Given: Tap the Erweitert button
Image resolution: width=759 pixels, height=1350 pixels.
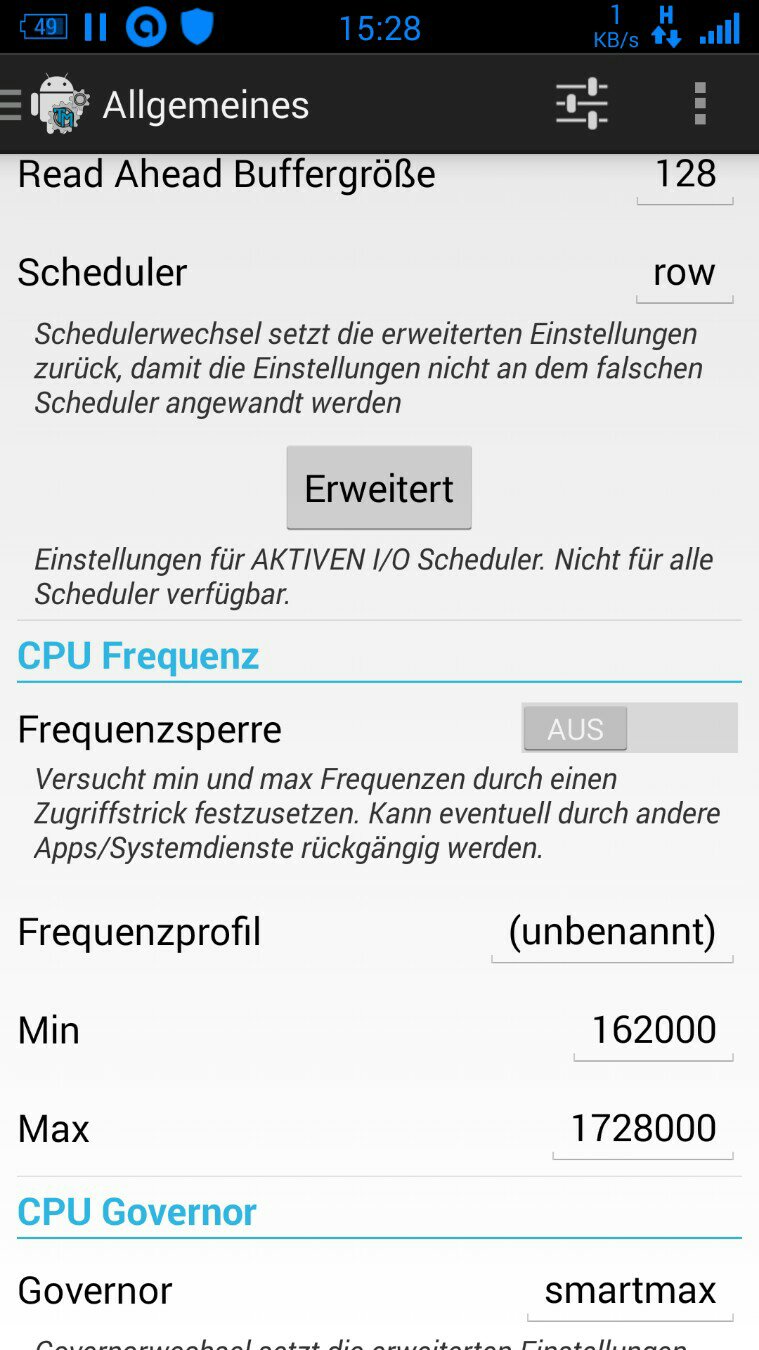Looking at the screenshot, I should coord(379,488).
